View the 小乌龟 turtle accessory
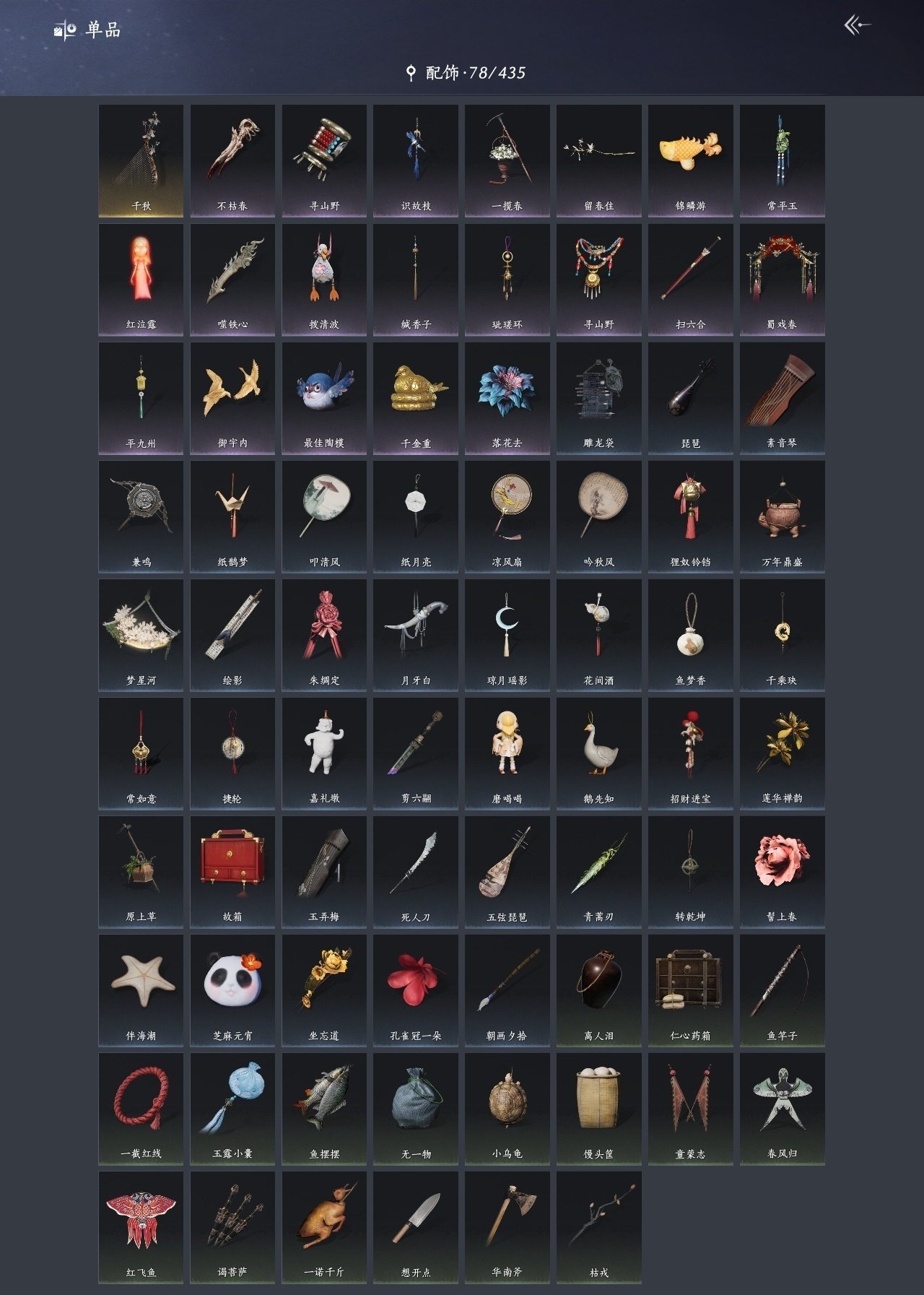 coord(507,1109)
